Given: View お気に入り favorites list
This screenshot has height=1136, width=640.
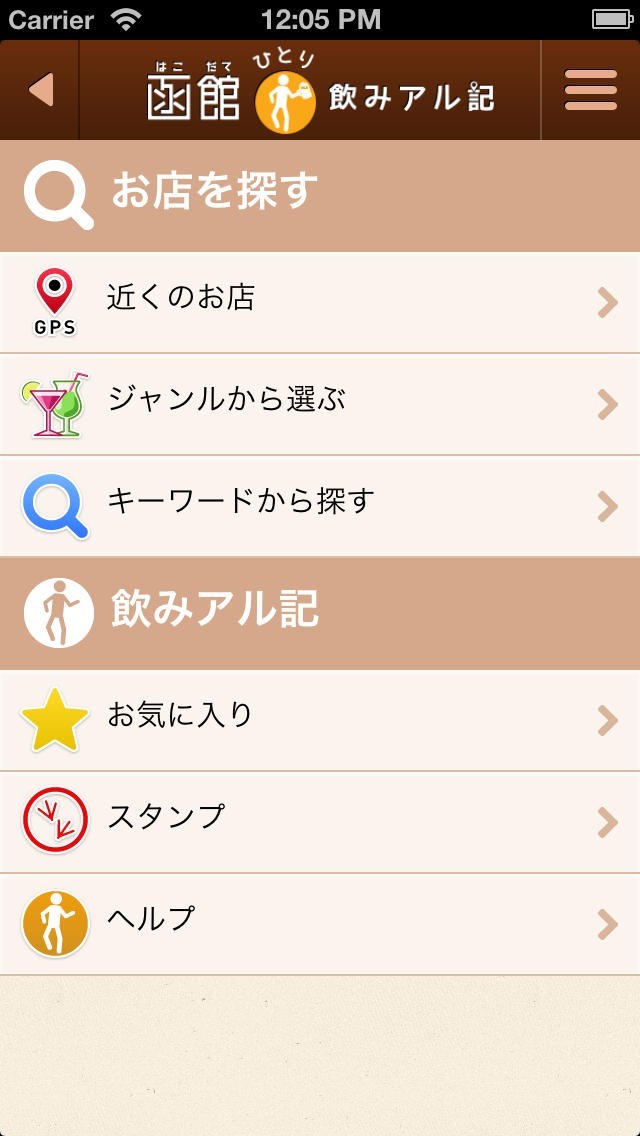Looking at the screenshot, I should pos(320,720).
